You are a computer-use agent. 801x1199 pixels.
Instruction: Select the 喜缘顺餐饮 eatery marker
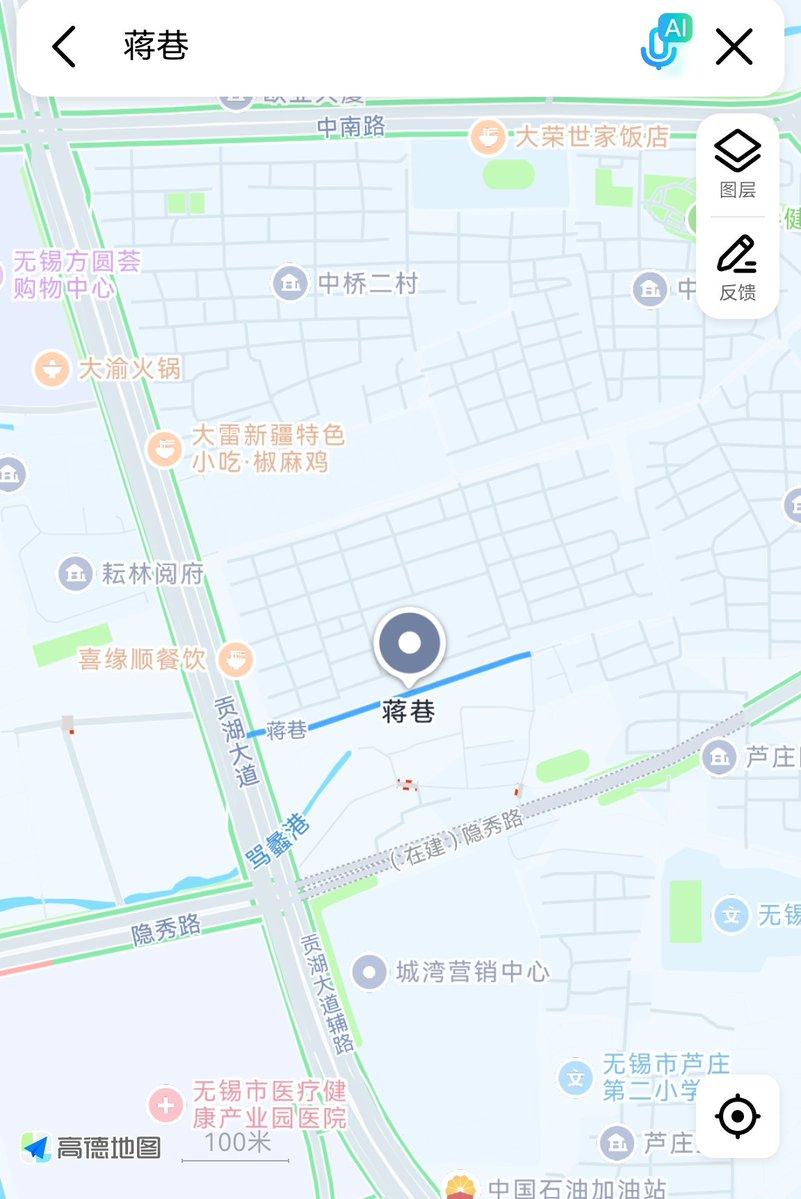pyautogui.click(x=237, y=660)
